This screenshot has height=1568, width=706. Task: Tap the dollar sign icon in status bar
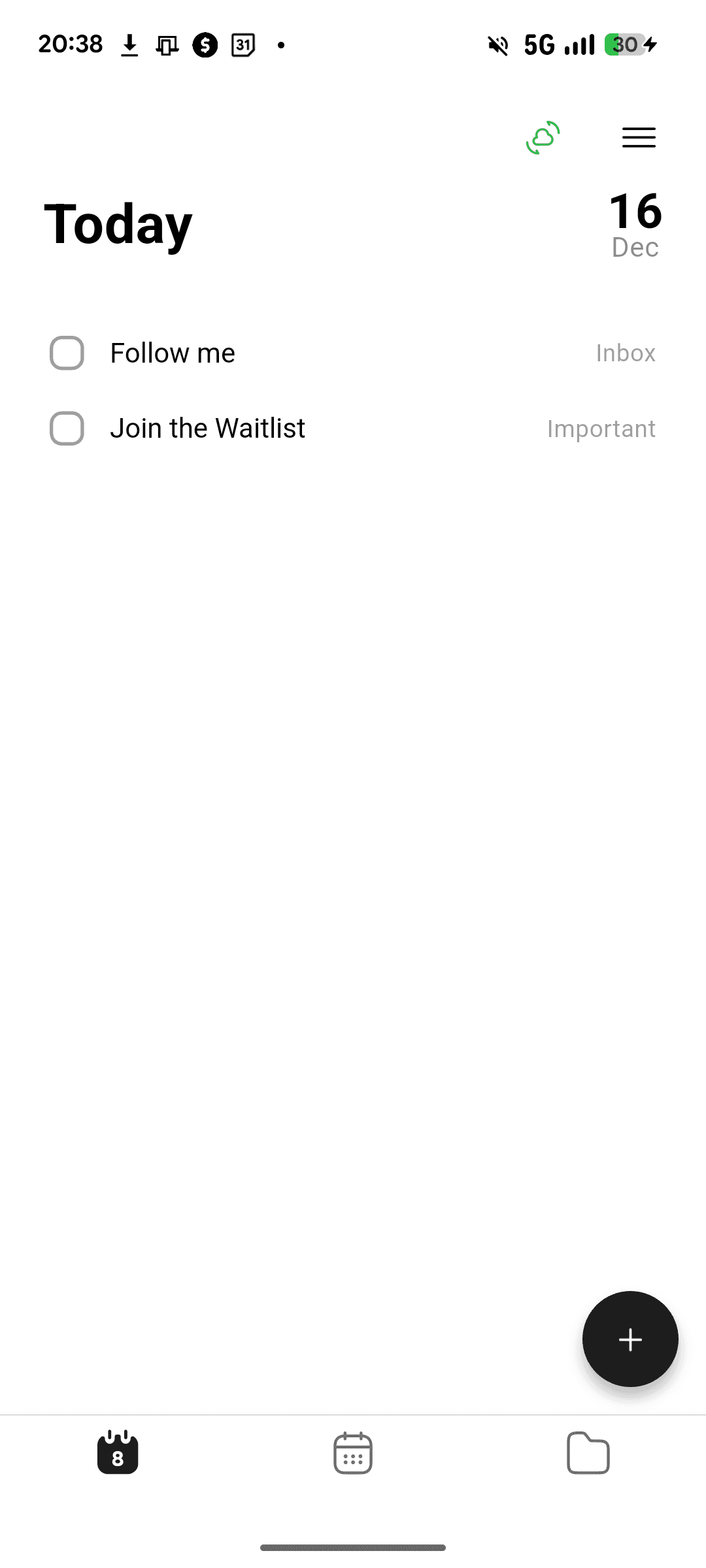coord(205,44)
